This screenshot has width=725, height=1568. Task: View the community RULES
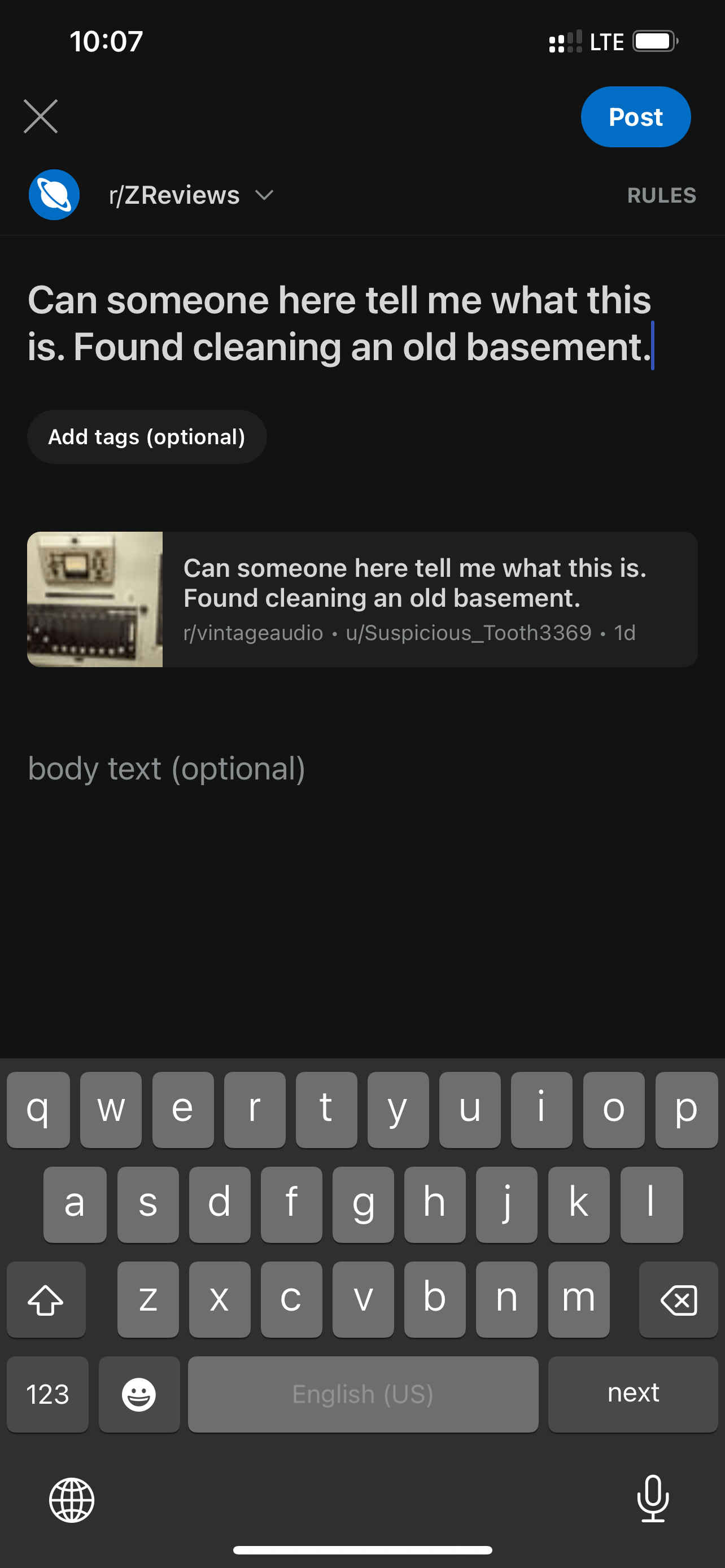click(x=662, y=195)
